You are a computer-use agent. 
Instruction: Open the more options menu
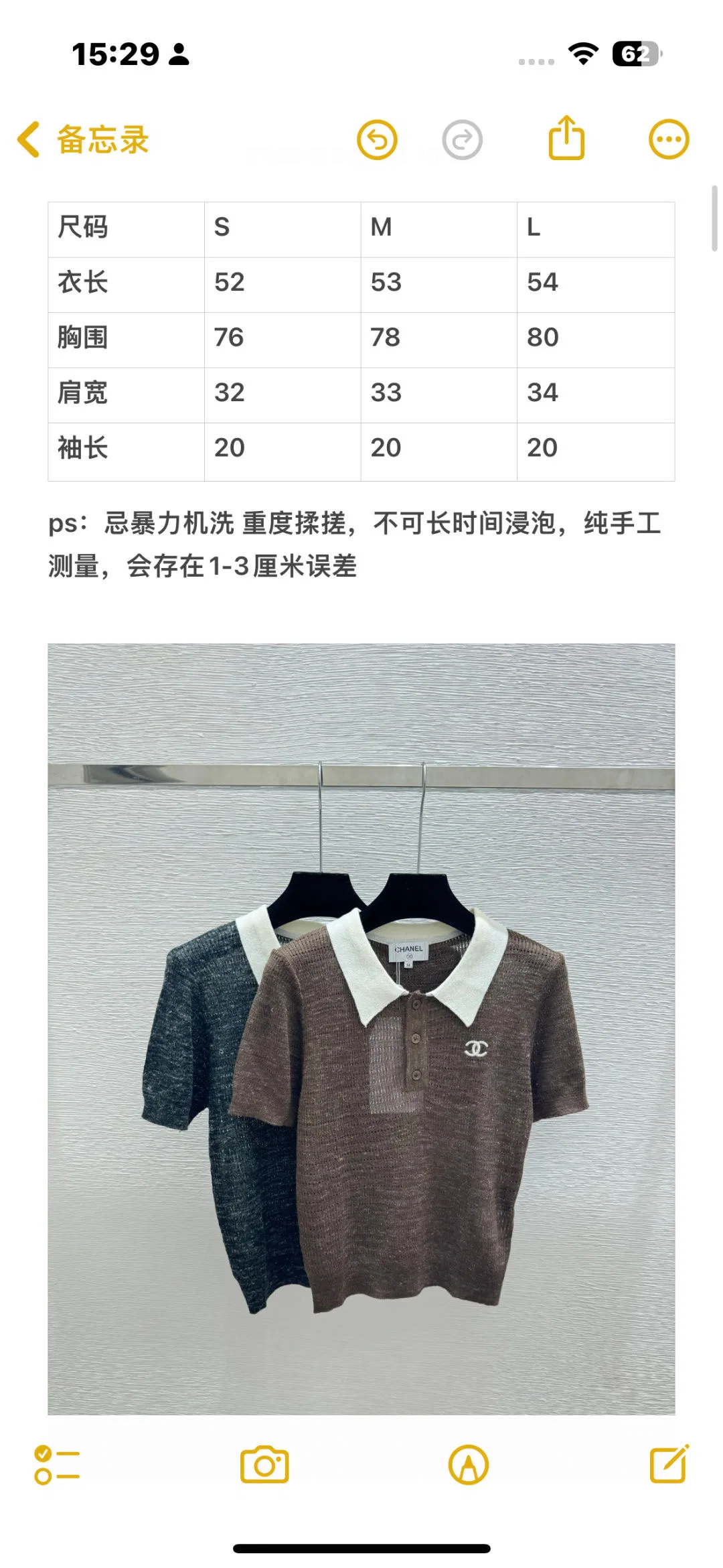[669, 140]
